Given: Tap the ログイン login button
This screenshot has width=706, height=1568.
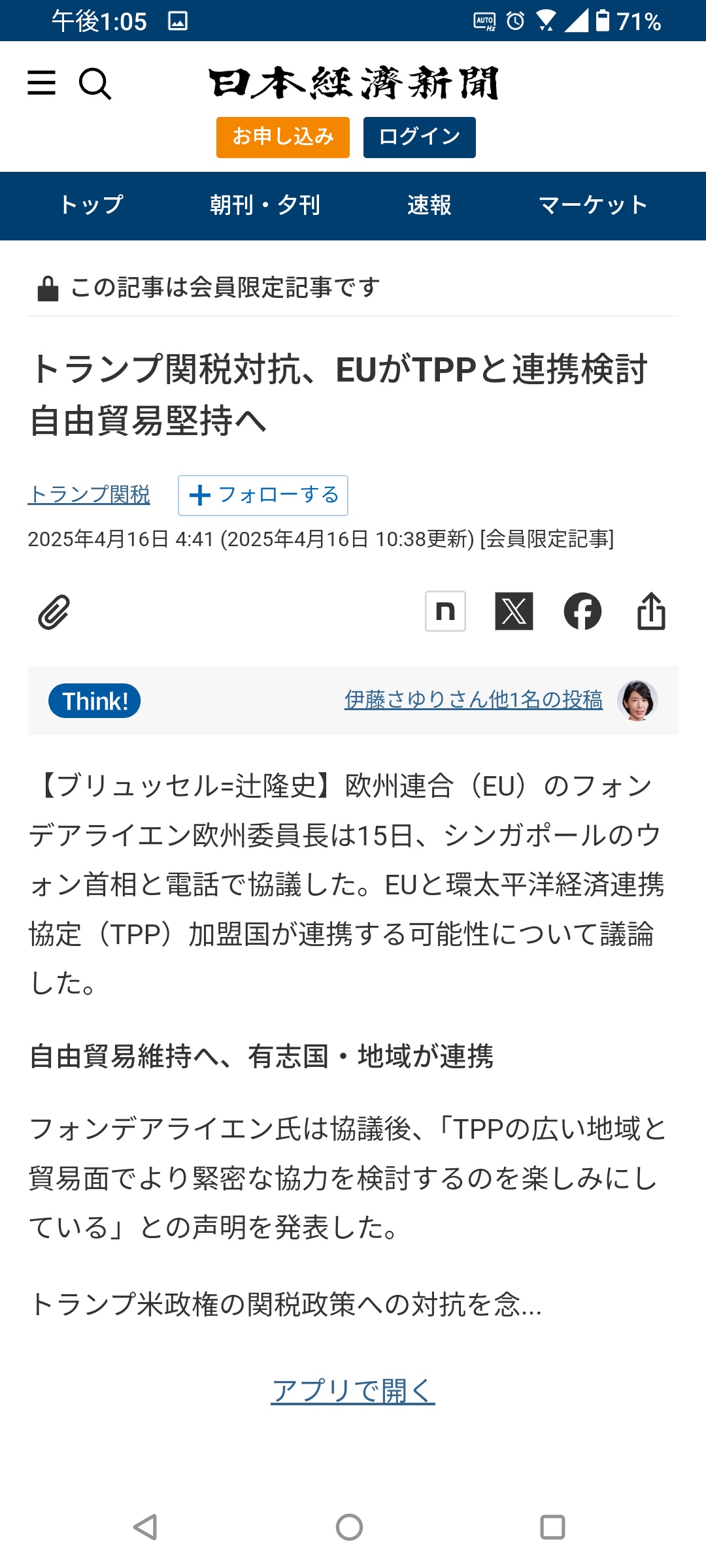Looking at the screenshot, I should (420, 137).
